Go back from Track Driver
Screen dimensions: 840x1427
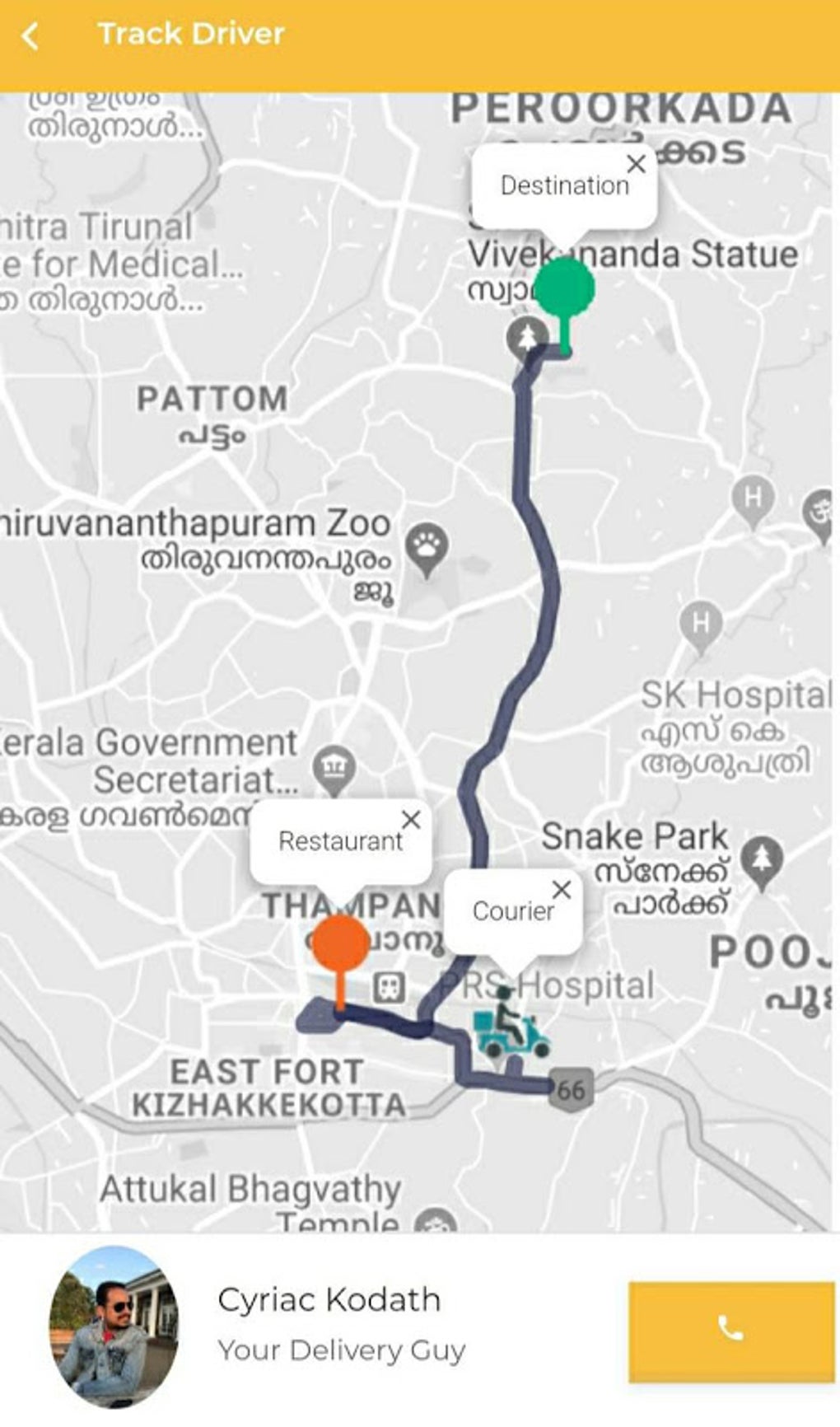(x=30, y=35)
